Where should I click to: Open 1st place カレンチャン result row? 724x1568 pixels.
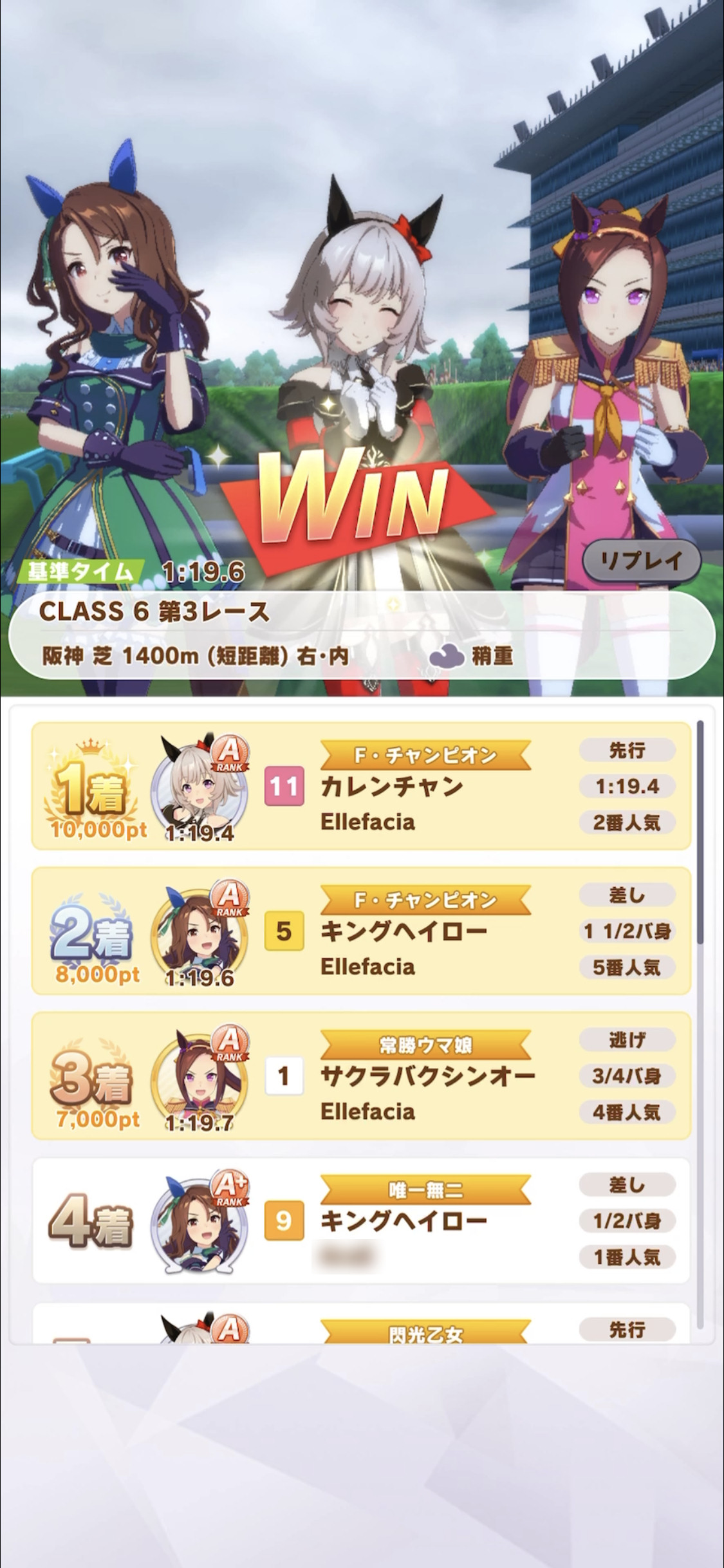361,786
